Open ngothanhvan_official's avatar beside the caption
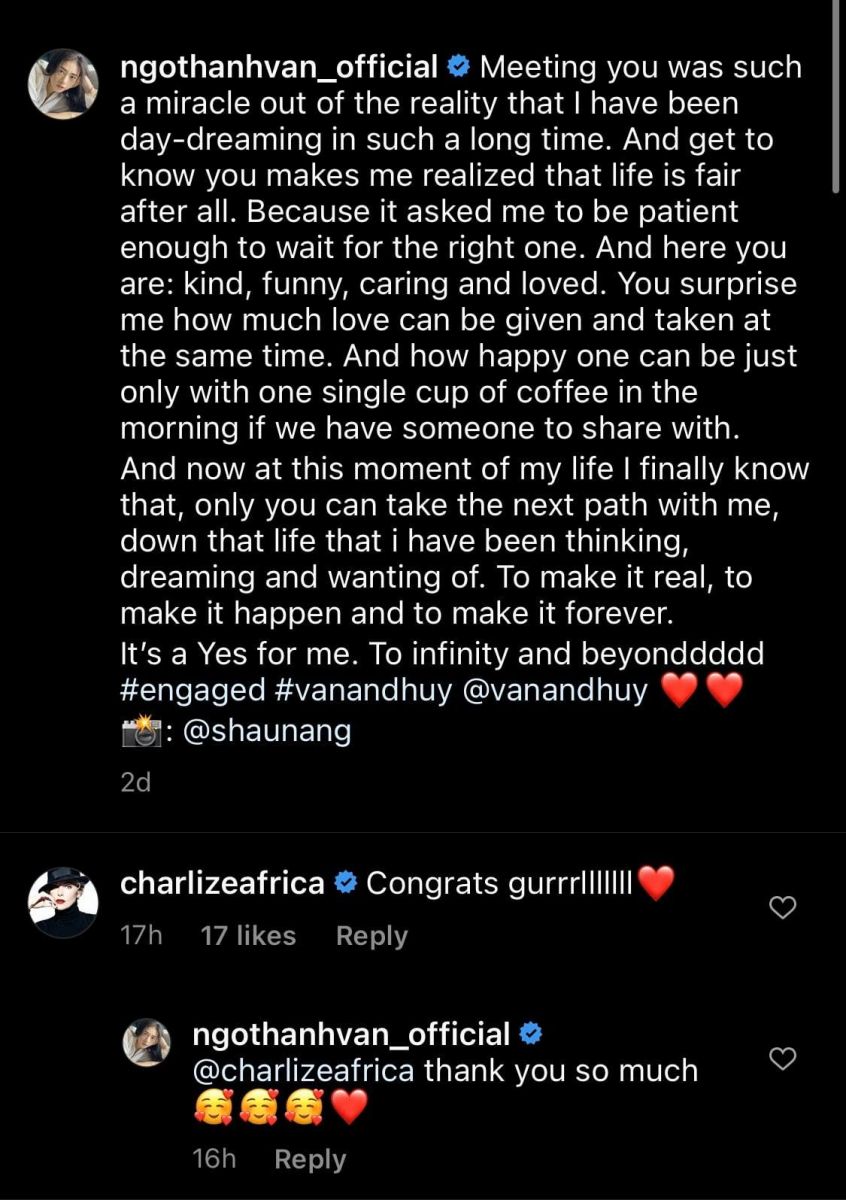Image resolution: width=846 pixels, height=1200 pixels. tap(62, 84)
